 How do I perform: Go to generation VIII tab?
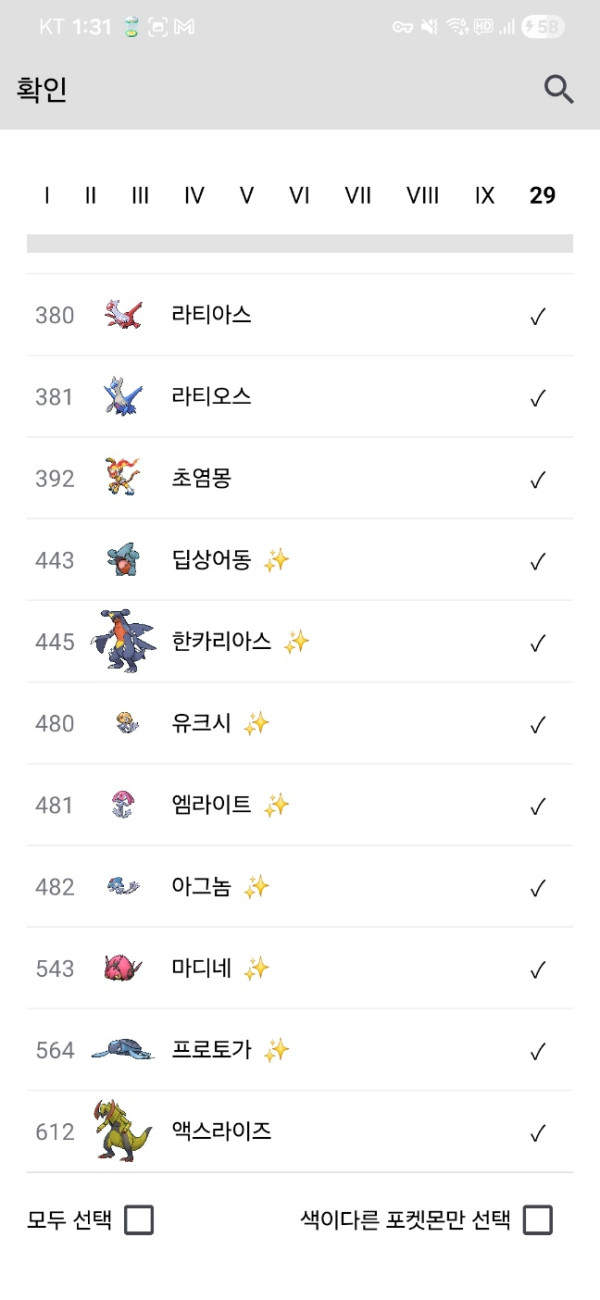[x=422, y=195]
